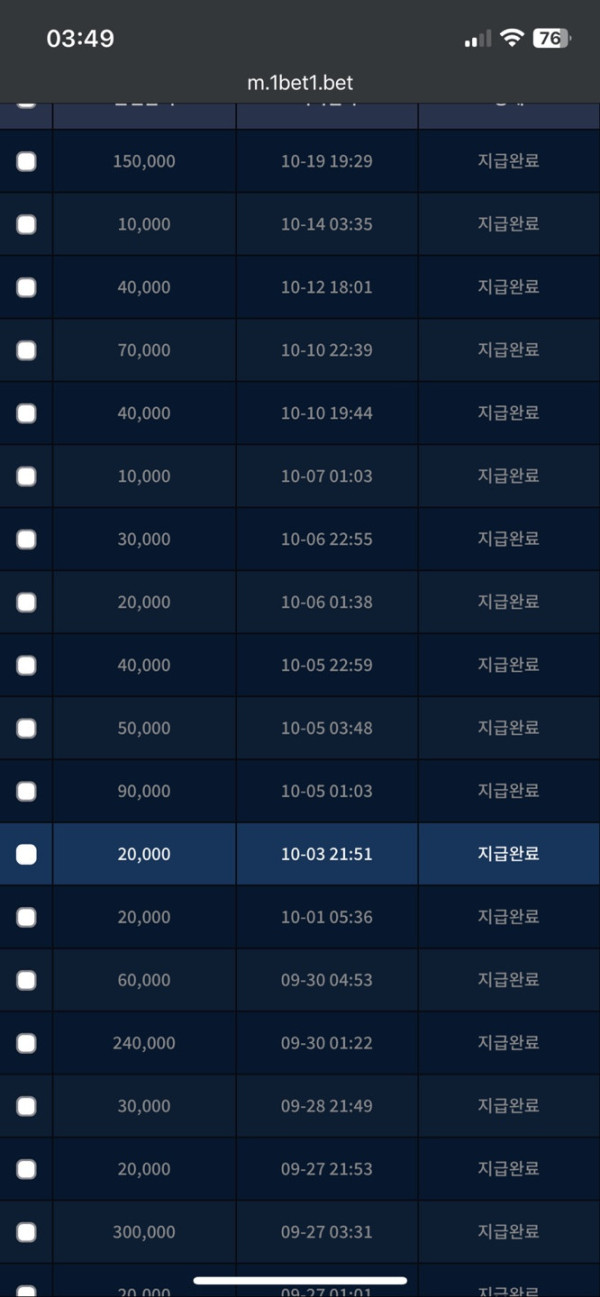Mark the 240,000 row dated 09-30 01:22
Image resolution: width=600 pixels, height=1297 pixels.
pyautogui.click(x=26, y=1043)
